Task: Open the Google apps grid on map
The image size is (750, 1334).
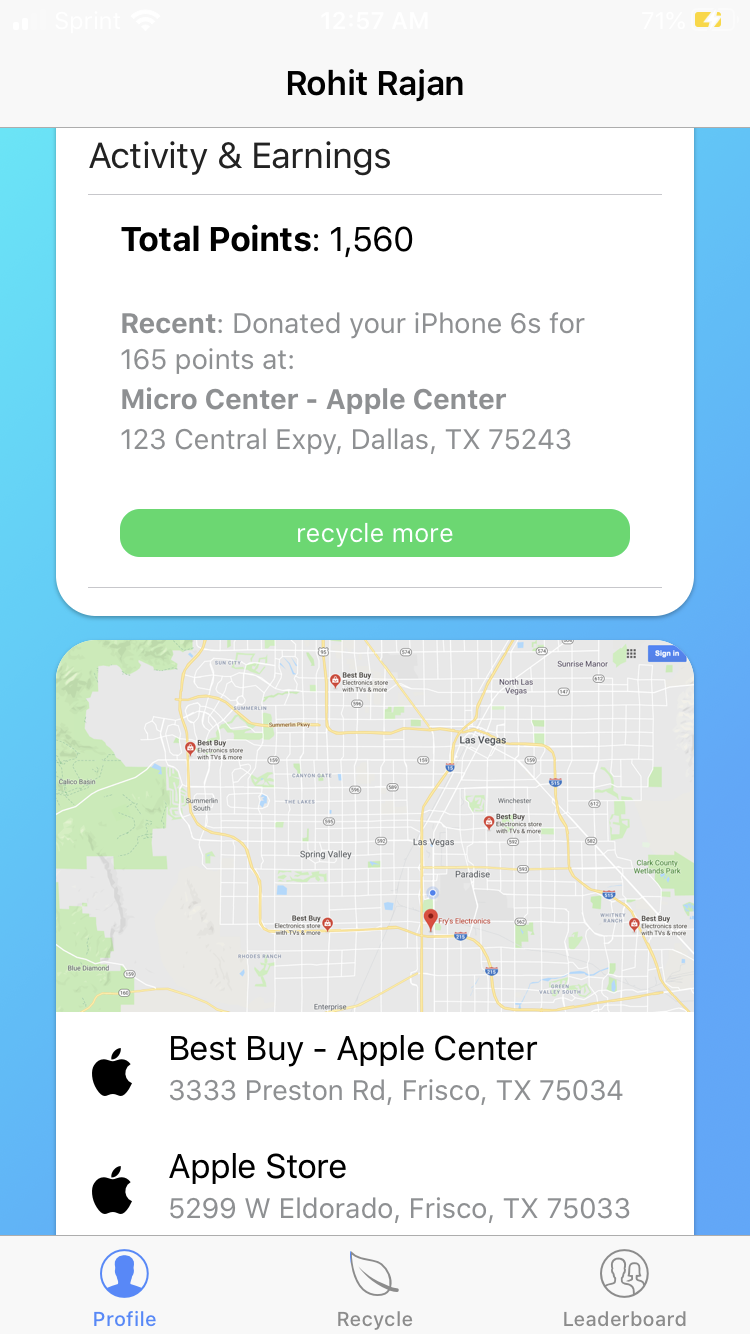Action: pos(631,653)
